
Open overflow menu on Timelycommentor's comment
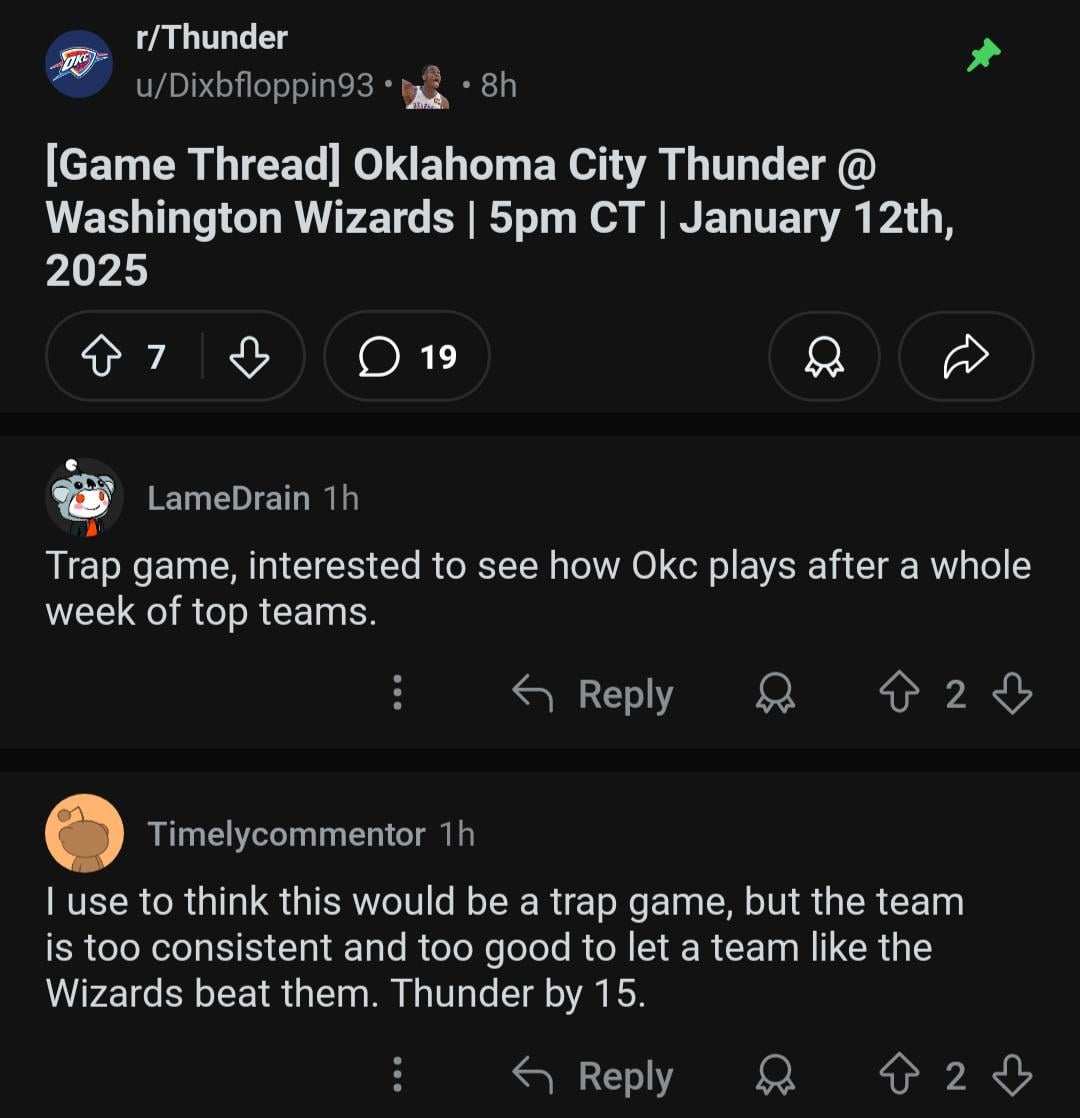397,1075
